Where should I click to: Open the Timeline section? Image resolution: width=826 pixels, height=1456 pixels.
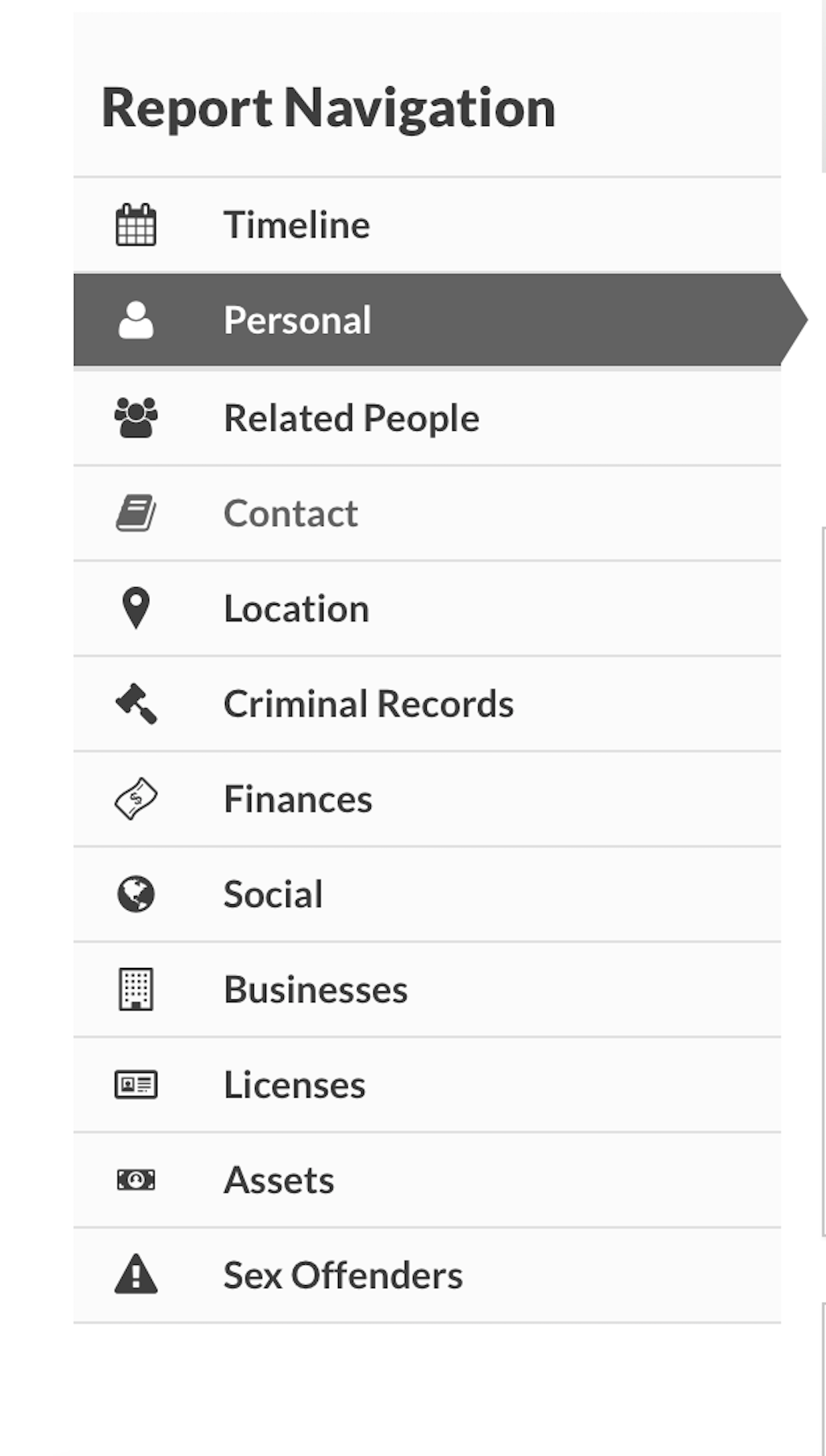click(427, 225)
